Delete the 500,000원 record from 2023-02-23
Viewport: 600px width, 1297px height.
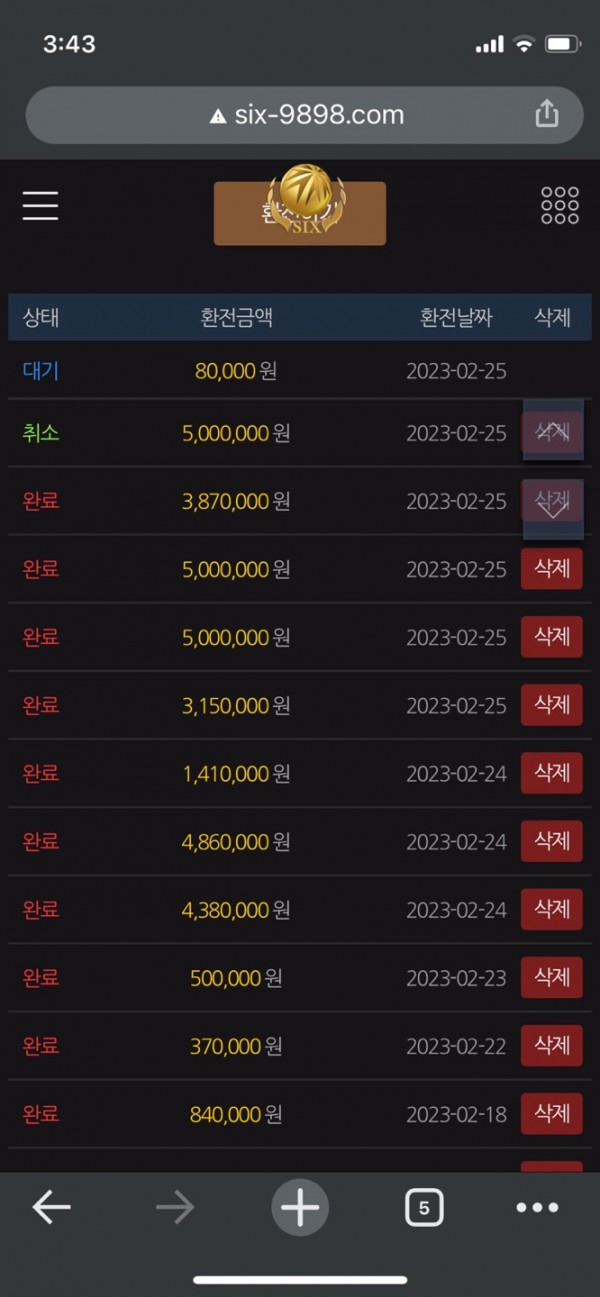click(551, 977)
